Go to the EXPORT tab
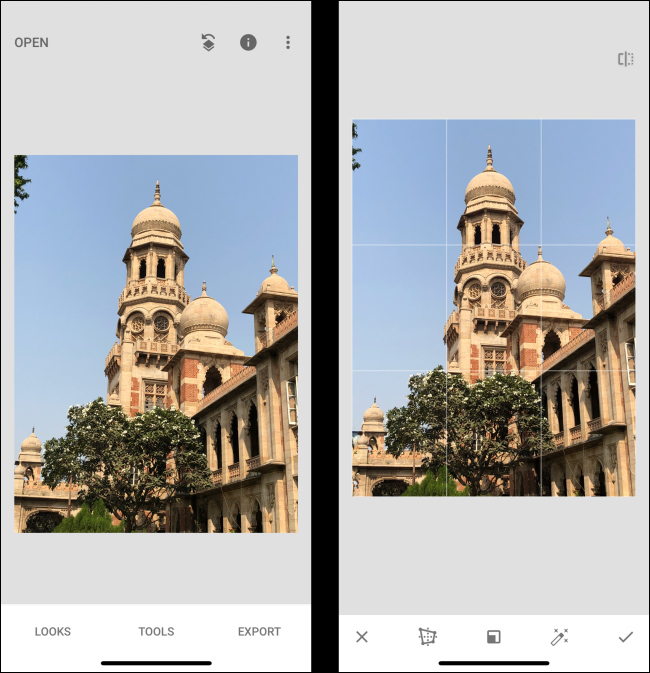The image size is (650, 673). [x=259, y=631]
